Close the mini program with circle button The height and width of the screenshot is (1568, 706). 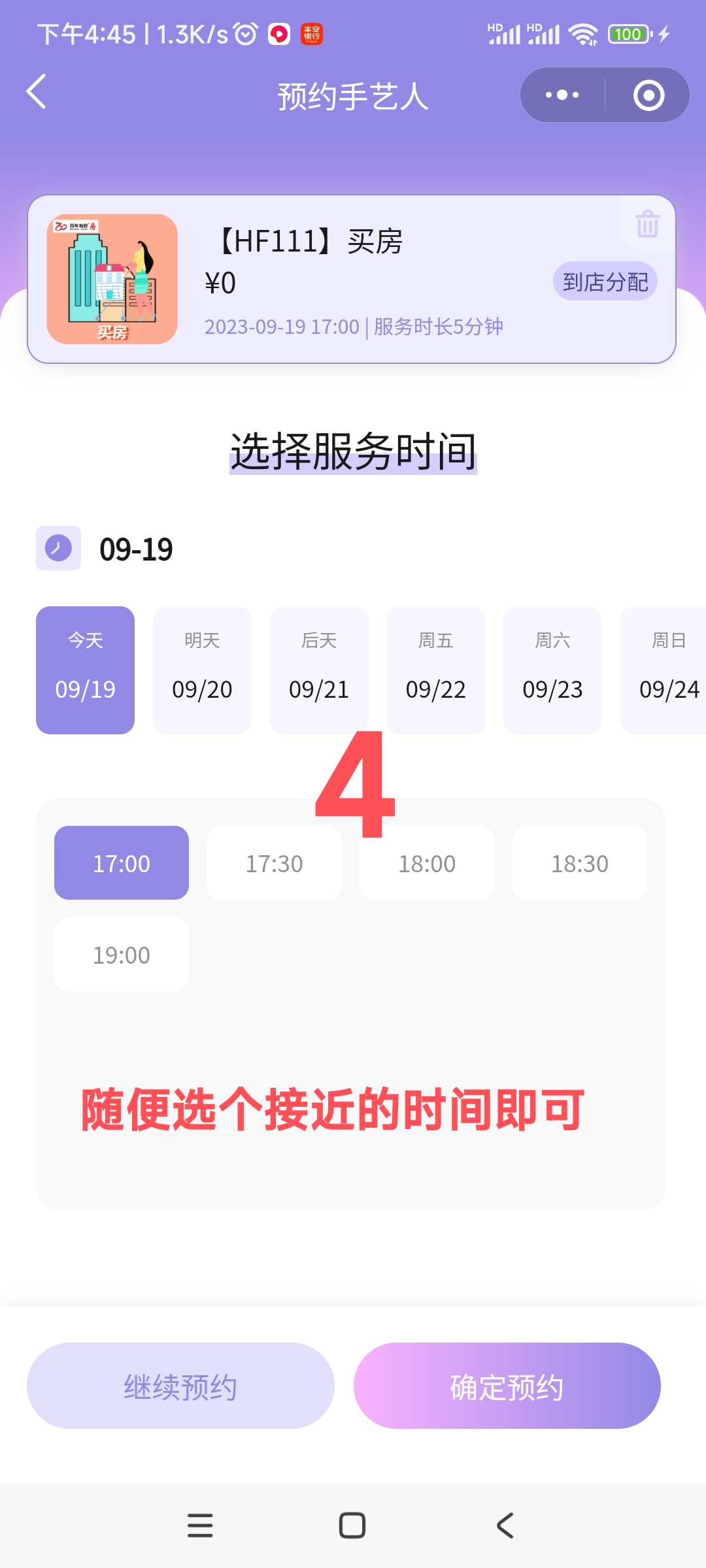pyautogui.click(x=648, y=95)
